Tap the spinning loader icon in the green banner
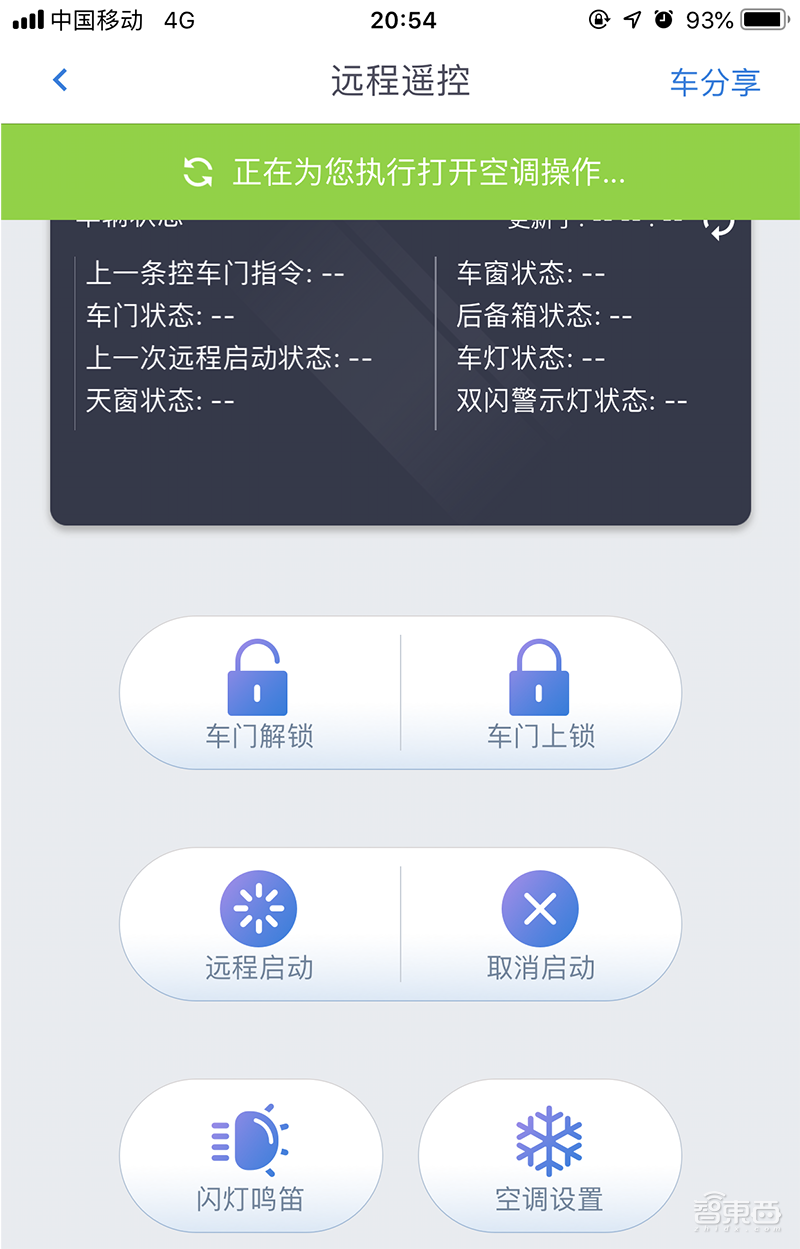This screenshot has height=1249, width=800. 196,171
